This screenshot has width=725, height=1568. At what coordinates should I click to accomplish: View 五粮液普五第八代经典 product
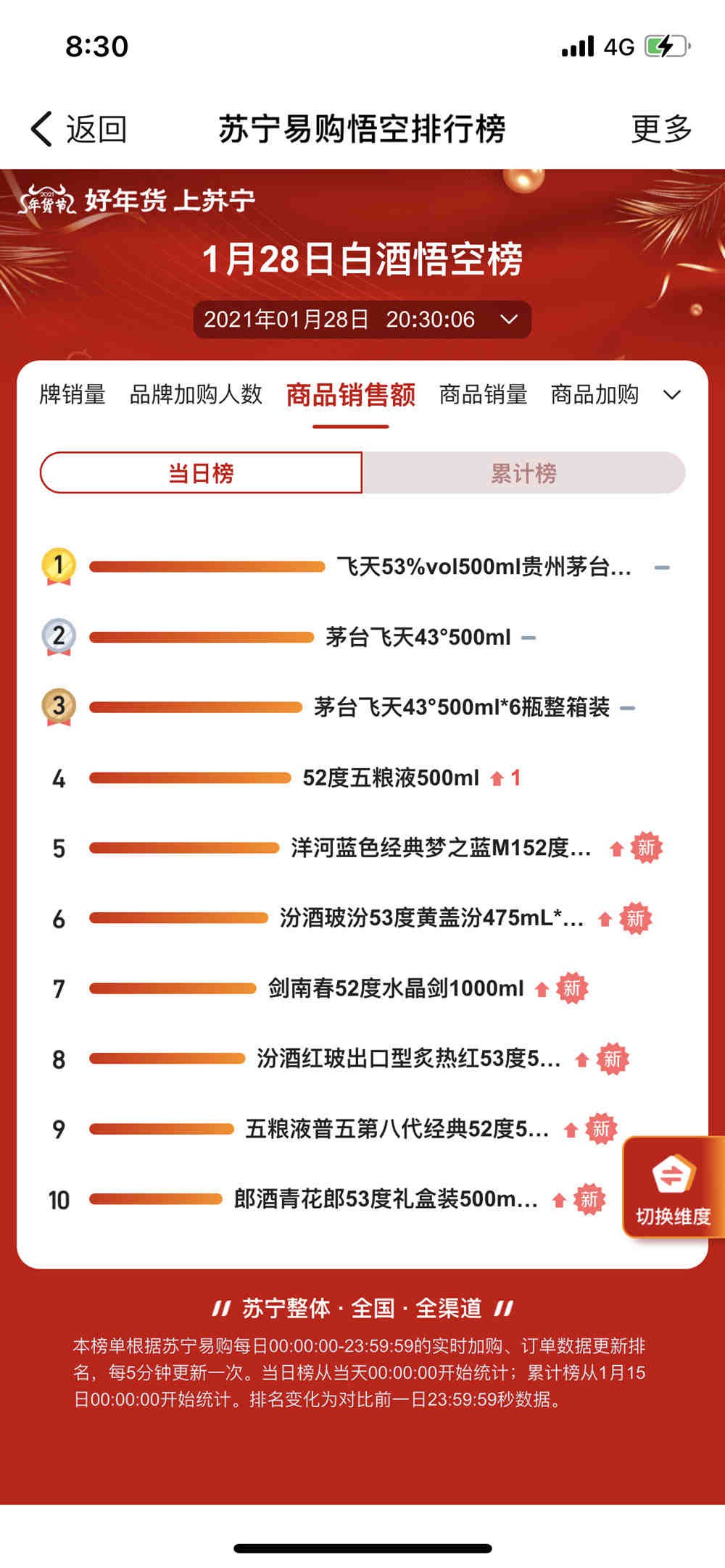[397, 1129]
